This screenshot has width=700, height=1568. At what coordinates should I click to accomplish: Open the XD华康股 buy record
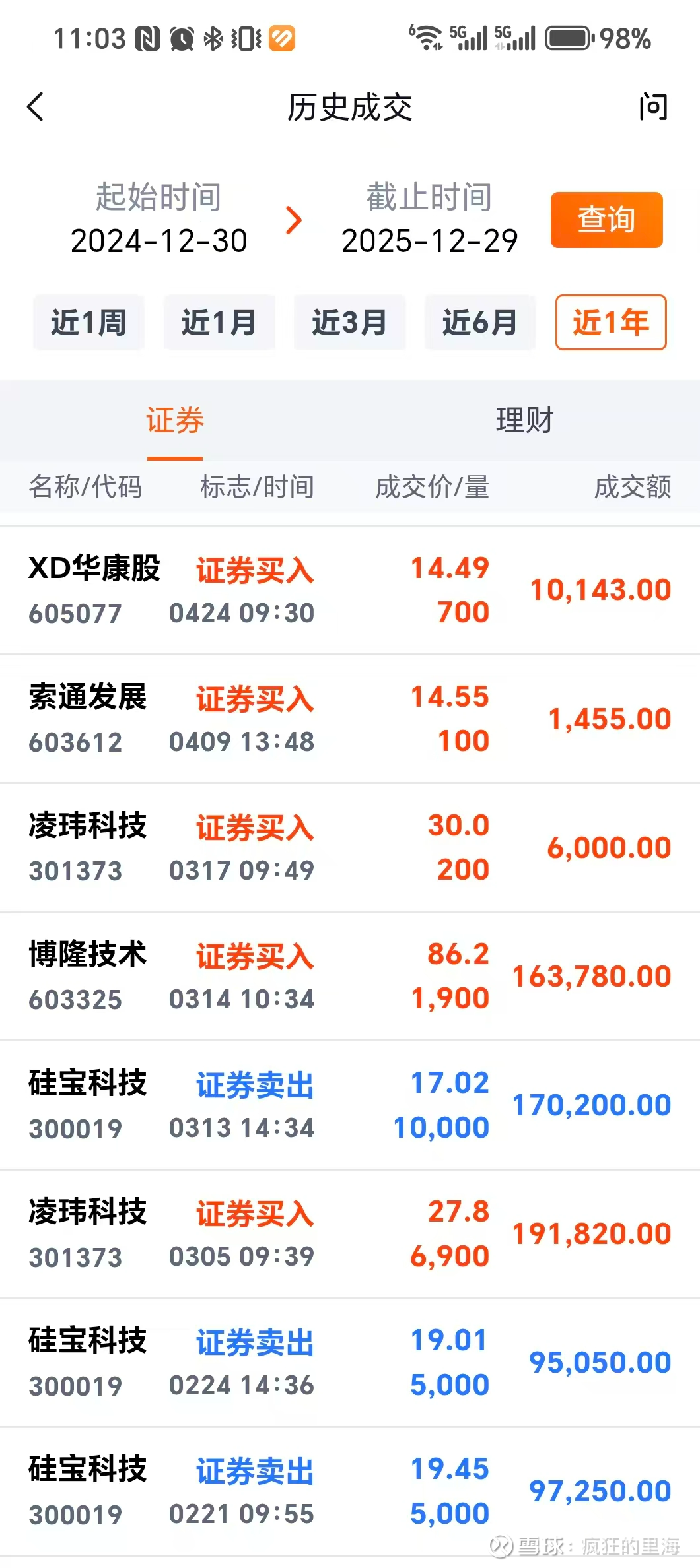tap(350, 590)
